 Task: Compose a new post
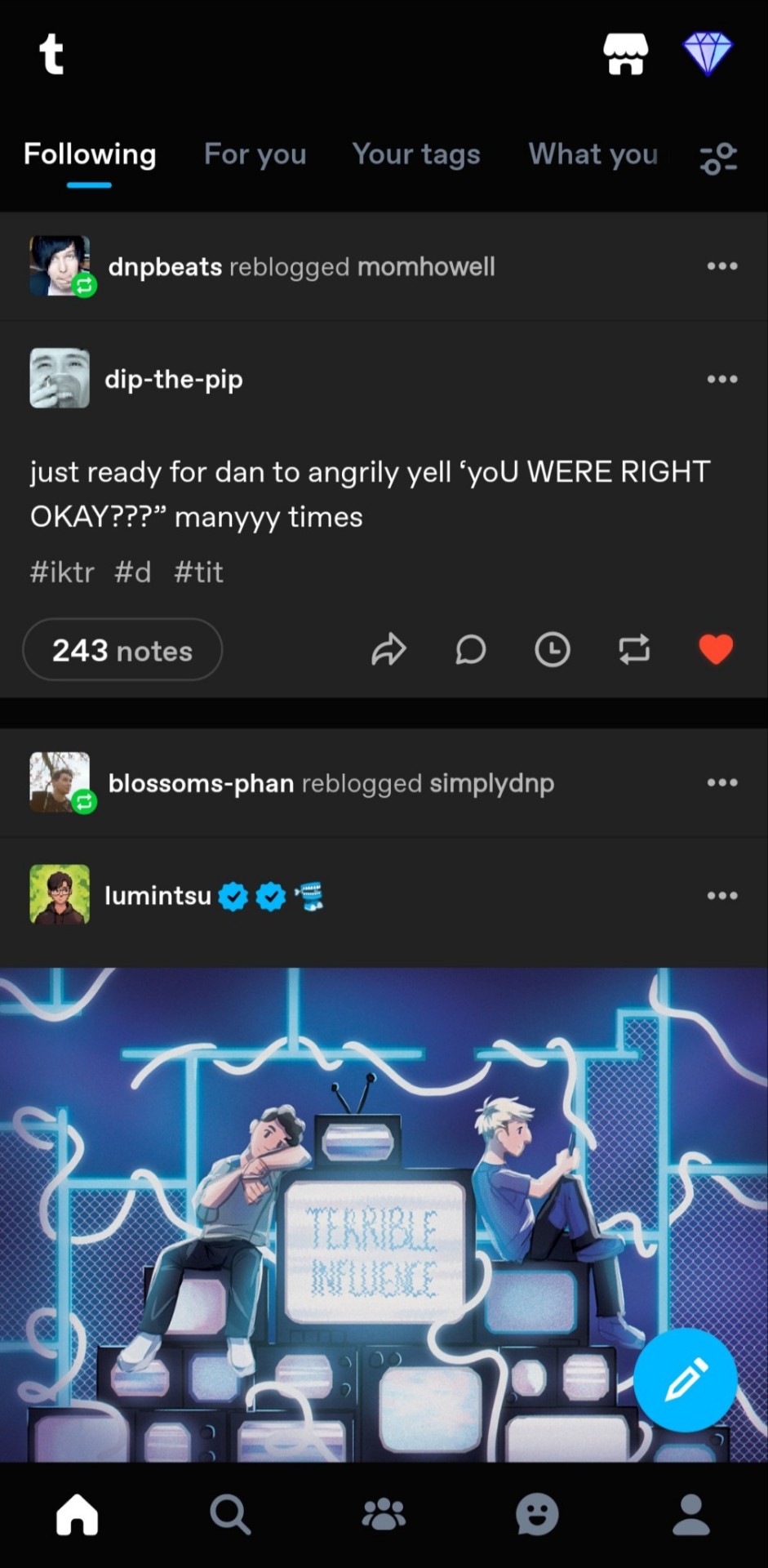(x=685, y=1379)
